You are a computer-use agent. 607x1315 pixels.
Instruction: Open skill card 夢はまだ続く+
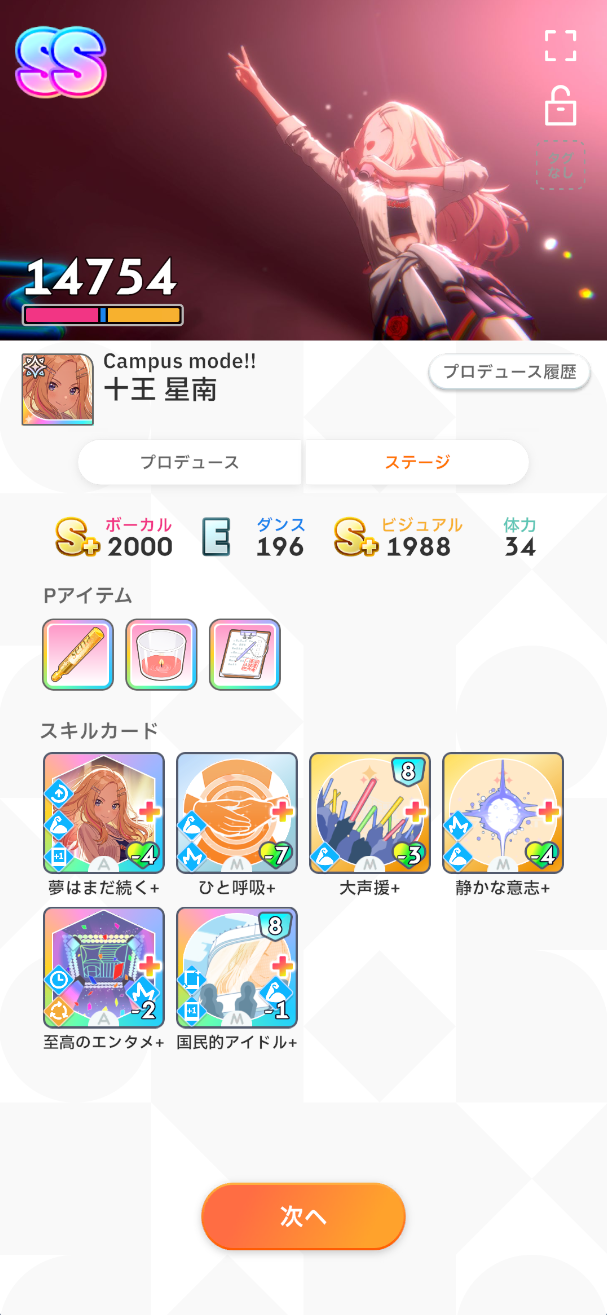pos(104,813)
